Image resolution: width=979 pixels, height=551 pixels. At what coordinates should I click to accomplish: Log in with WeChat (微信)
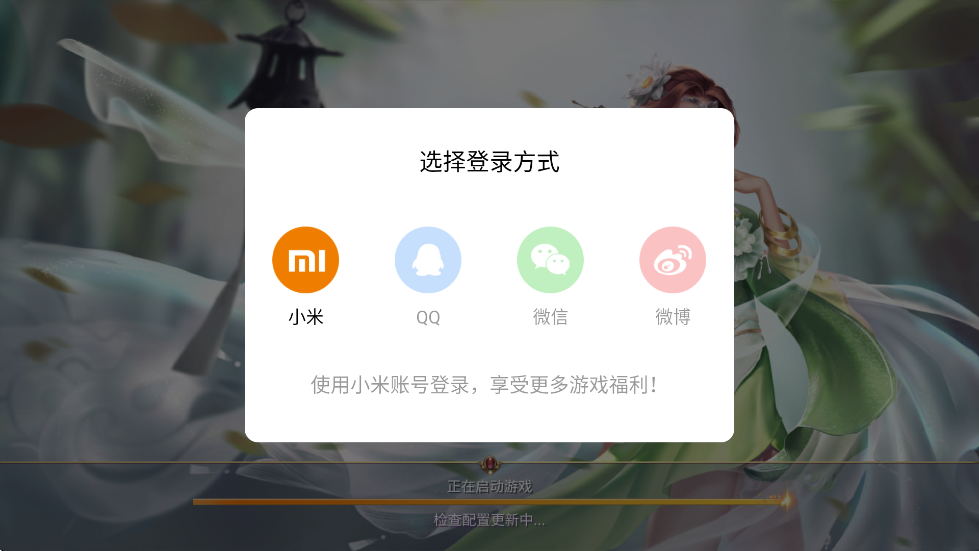pyautogui.click(x=550, y=260)
